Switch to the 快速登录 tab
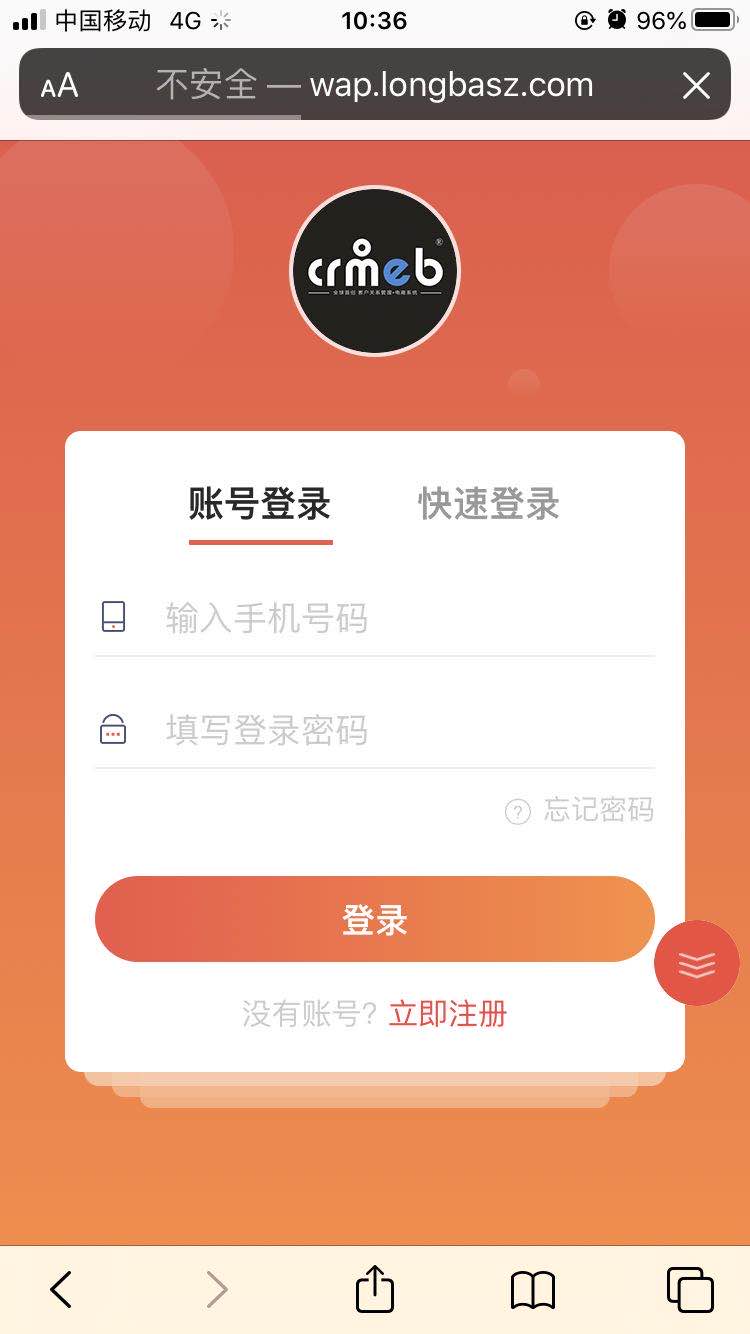The height and width of the screenshot is (1334, 750). pyautogui.click(x=488, y=504)
